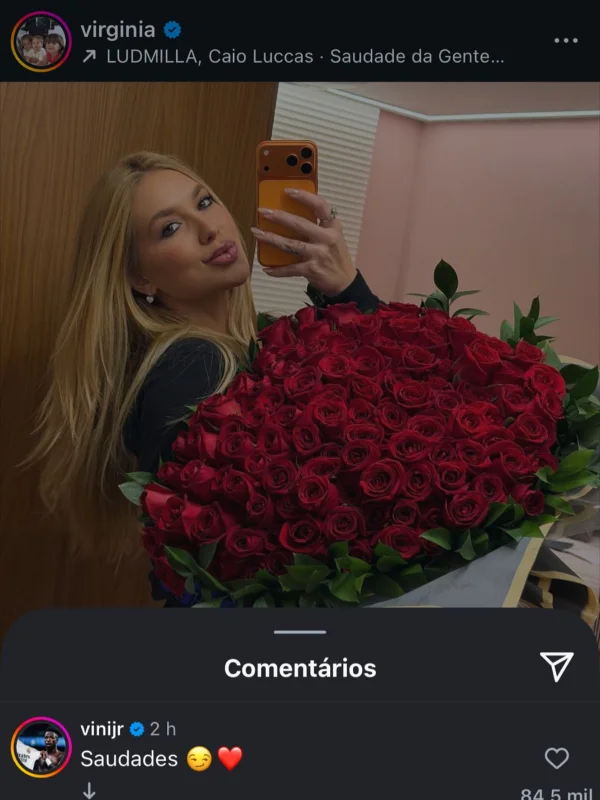Open the virginia username link
Screen dimensions: 600x800
point(118,29)
